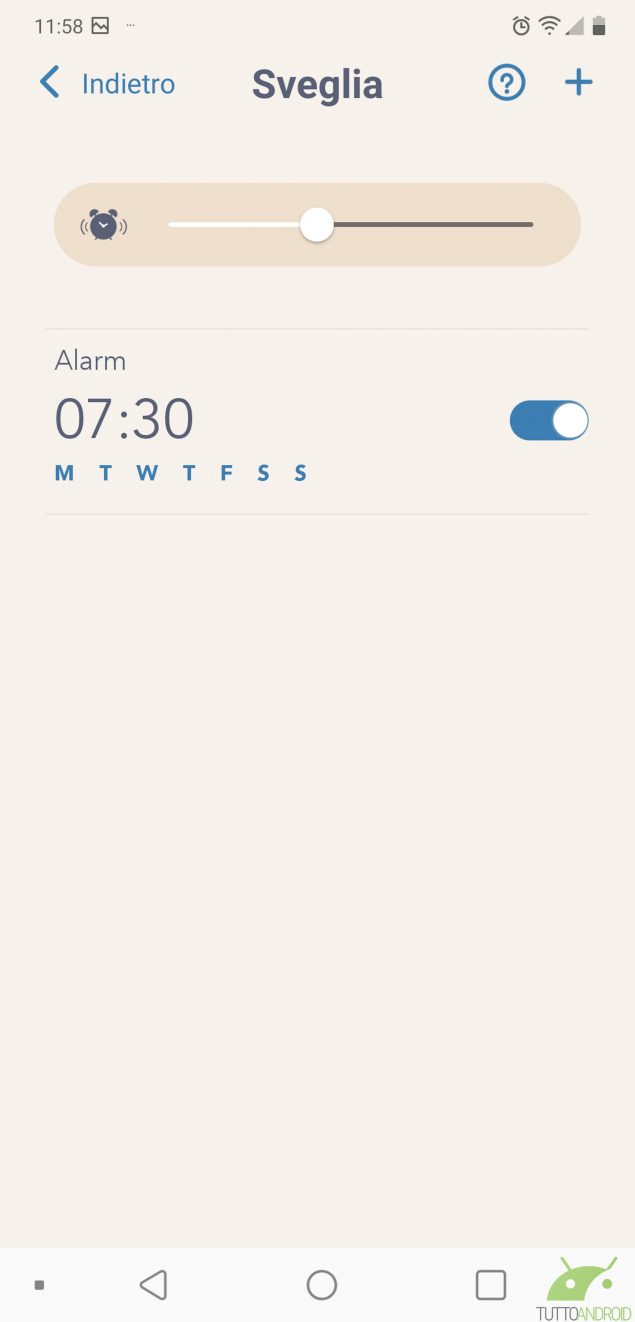Add a new alarm with plus icon
635x1322 pixels.
579,83
